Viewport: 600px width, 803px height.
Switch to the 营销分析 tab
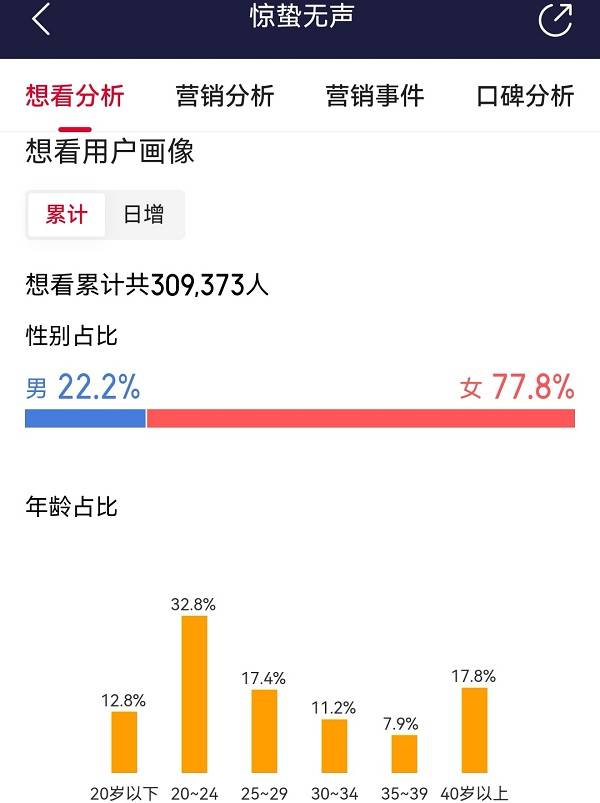(x=225, y=96)
